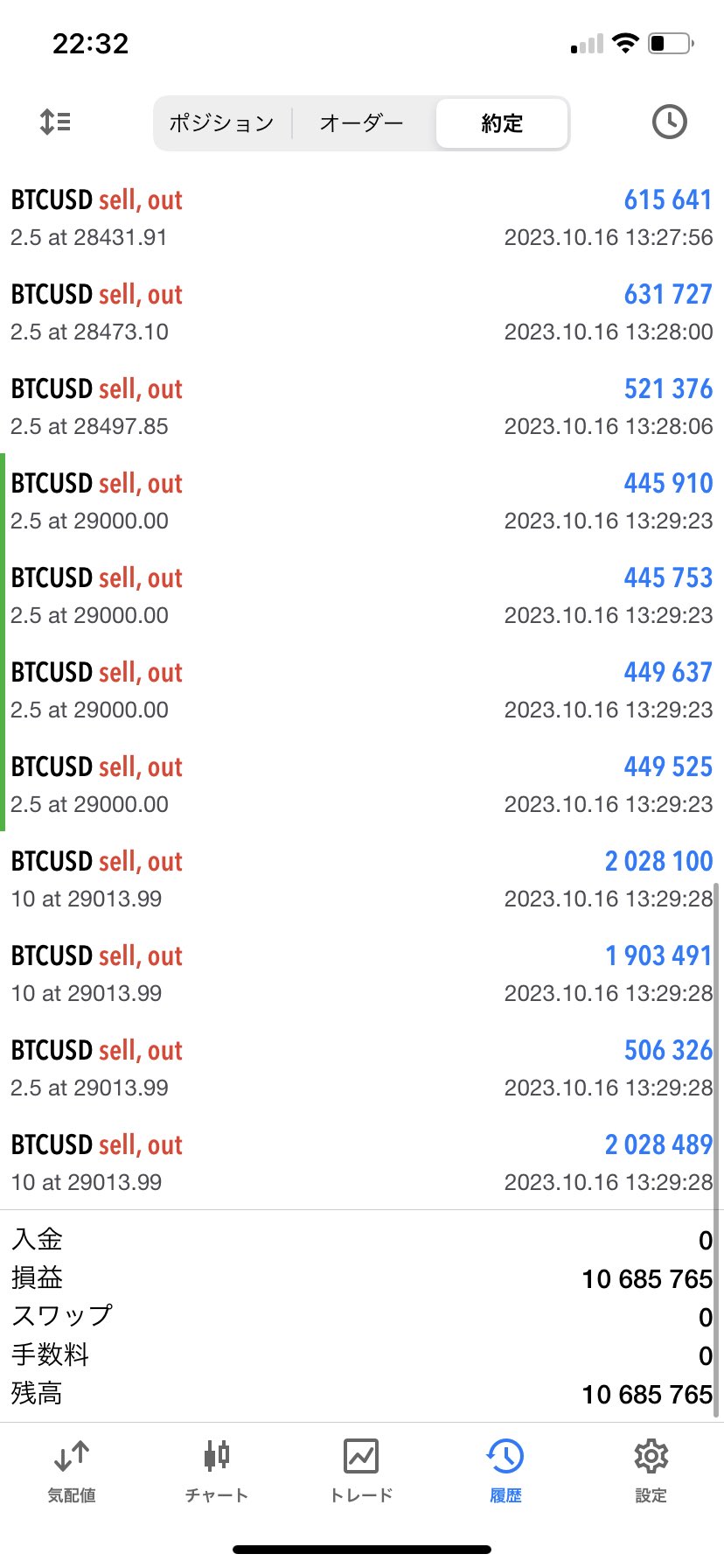Show details of the deal at 28497.85
724x1568 pixels.
[362, 407]
